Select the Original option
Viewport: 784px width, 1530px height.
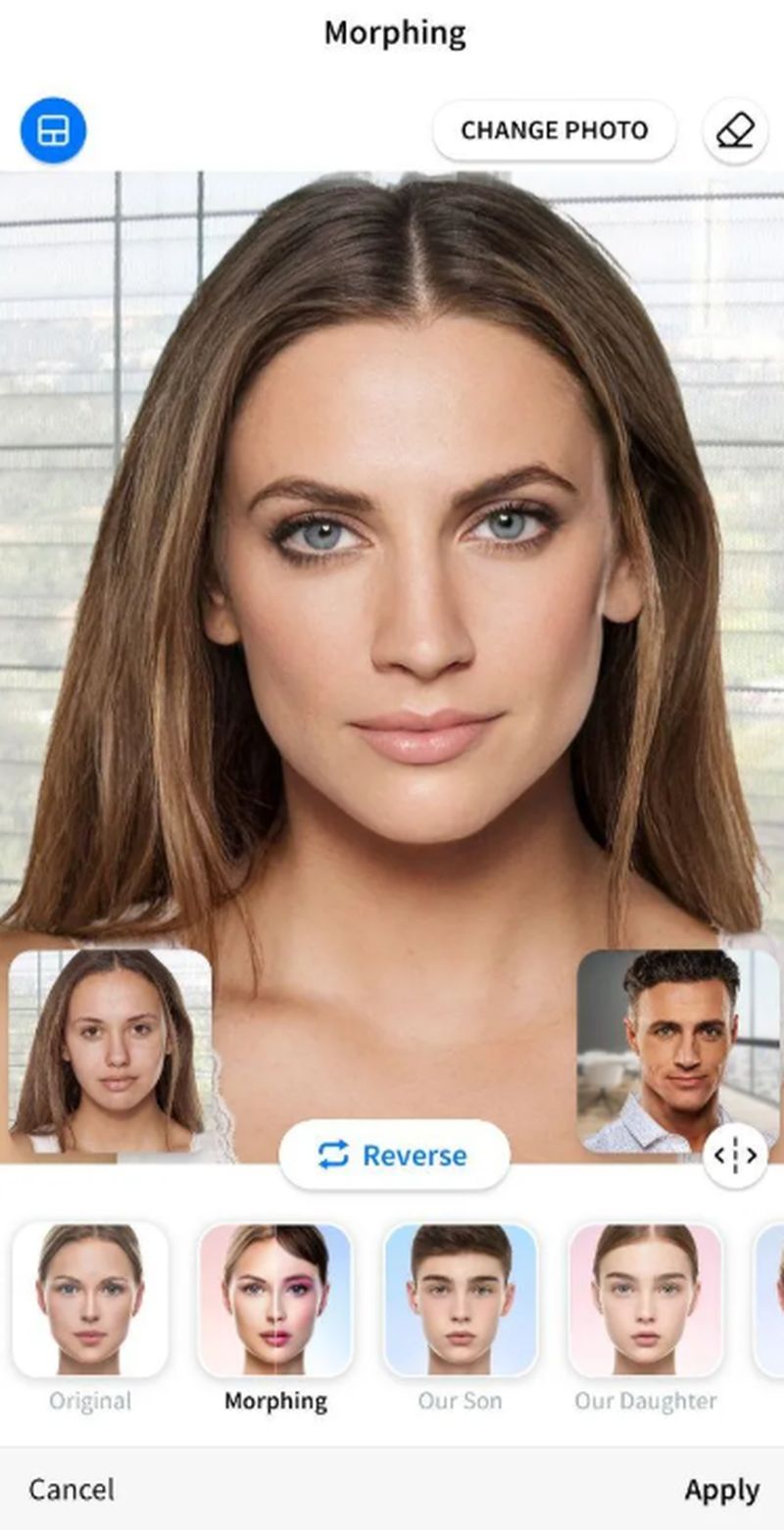click(90, 1299)
